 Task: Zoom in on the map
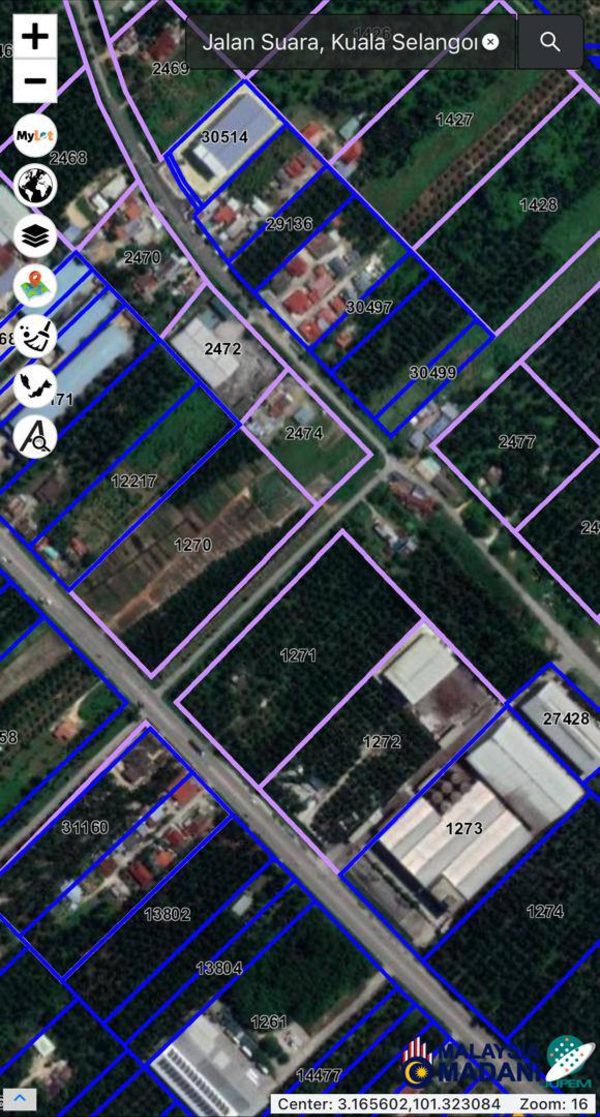[x=35, y=37]
